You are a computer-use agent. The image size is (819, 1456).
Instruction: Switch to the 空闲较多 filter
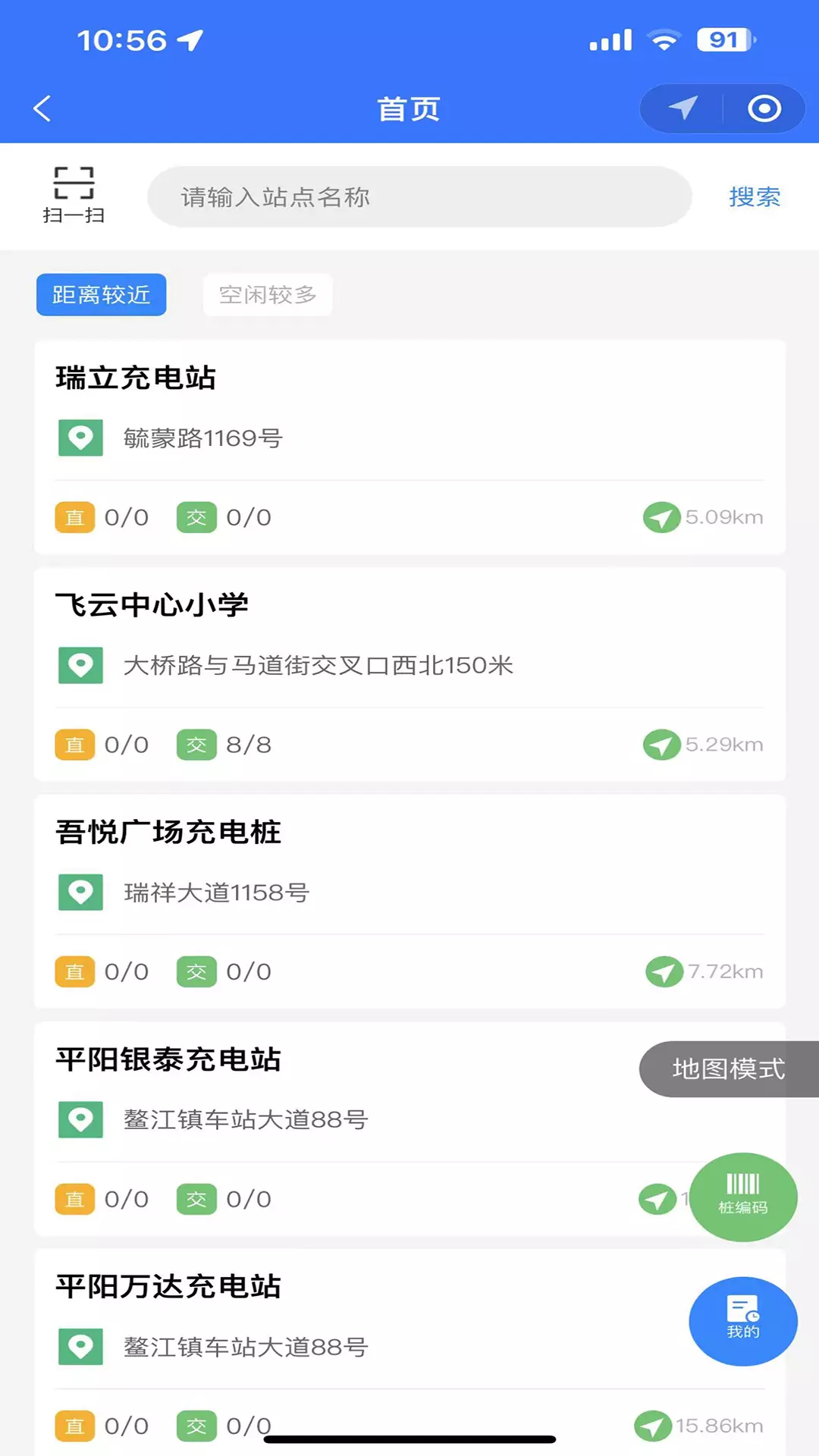268,294
